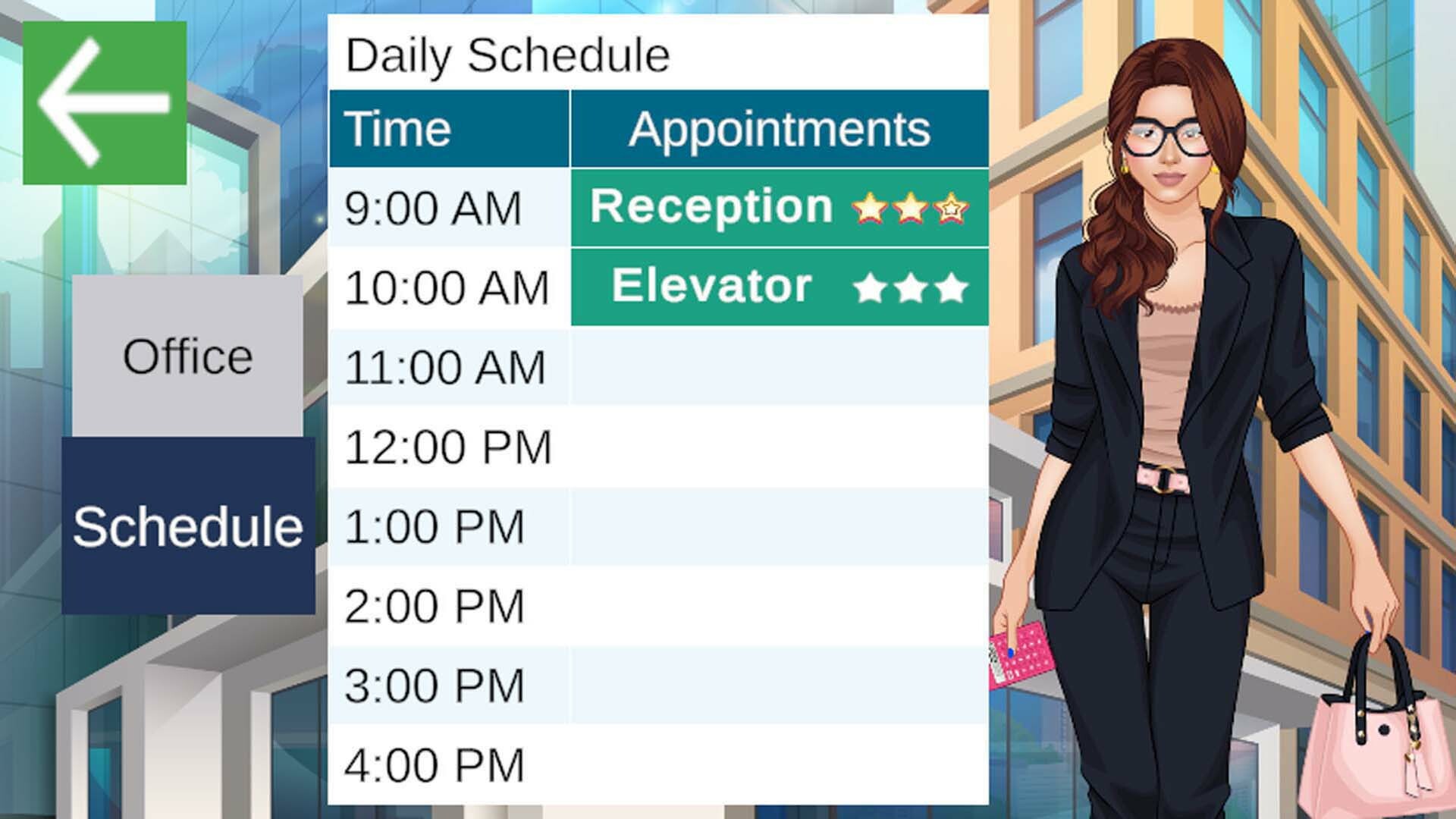Open the Elevator appointment
Viewport: 1456px width, 819px height.
779,287
